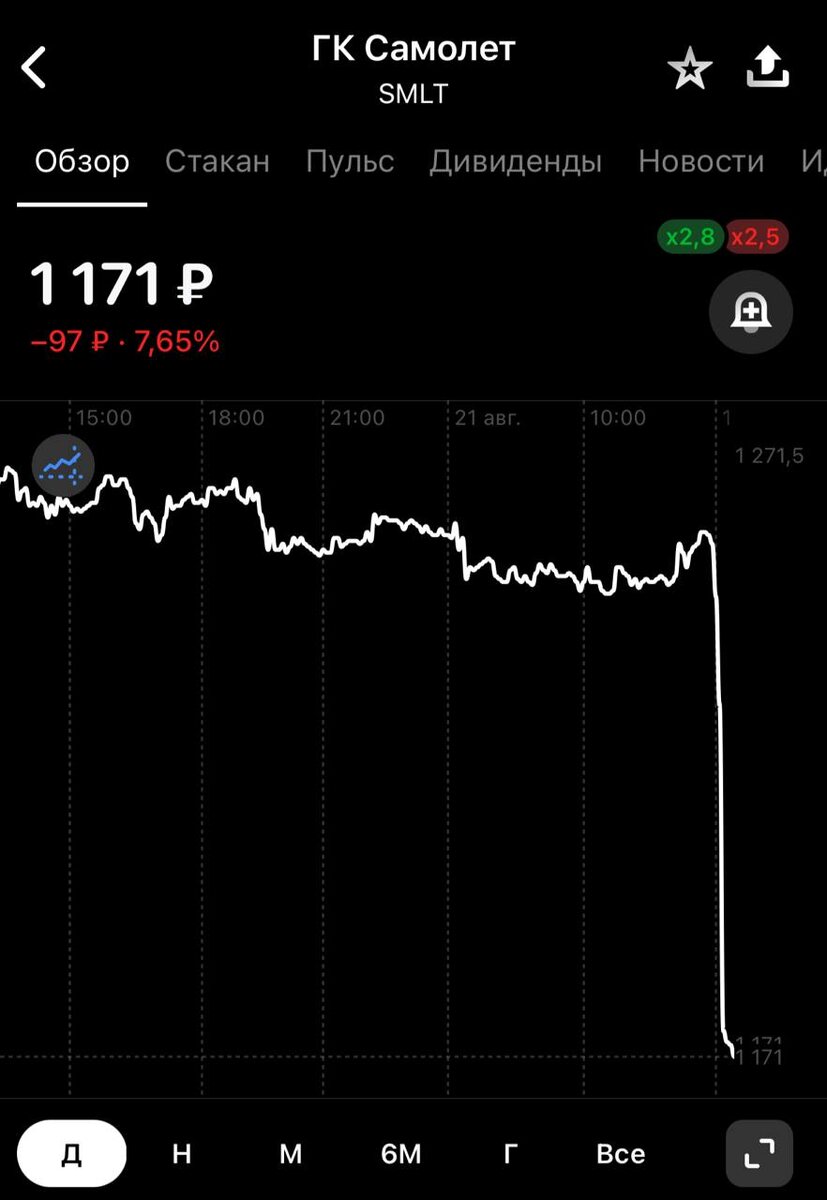Open chart indicators settings
The height and width of the screenshot is (1200, 827).
pyautogui.click(x=63, y=465)
